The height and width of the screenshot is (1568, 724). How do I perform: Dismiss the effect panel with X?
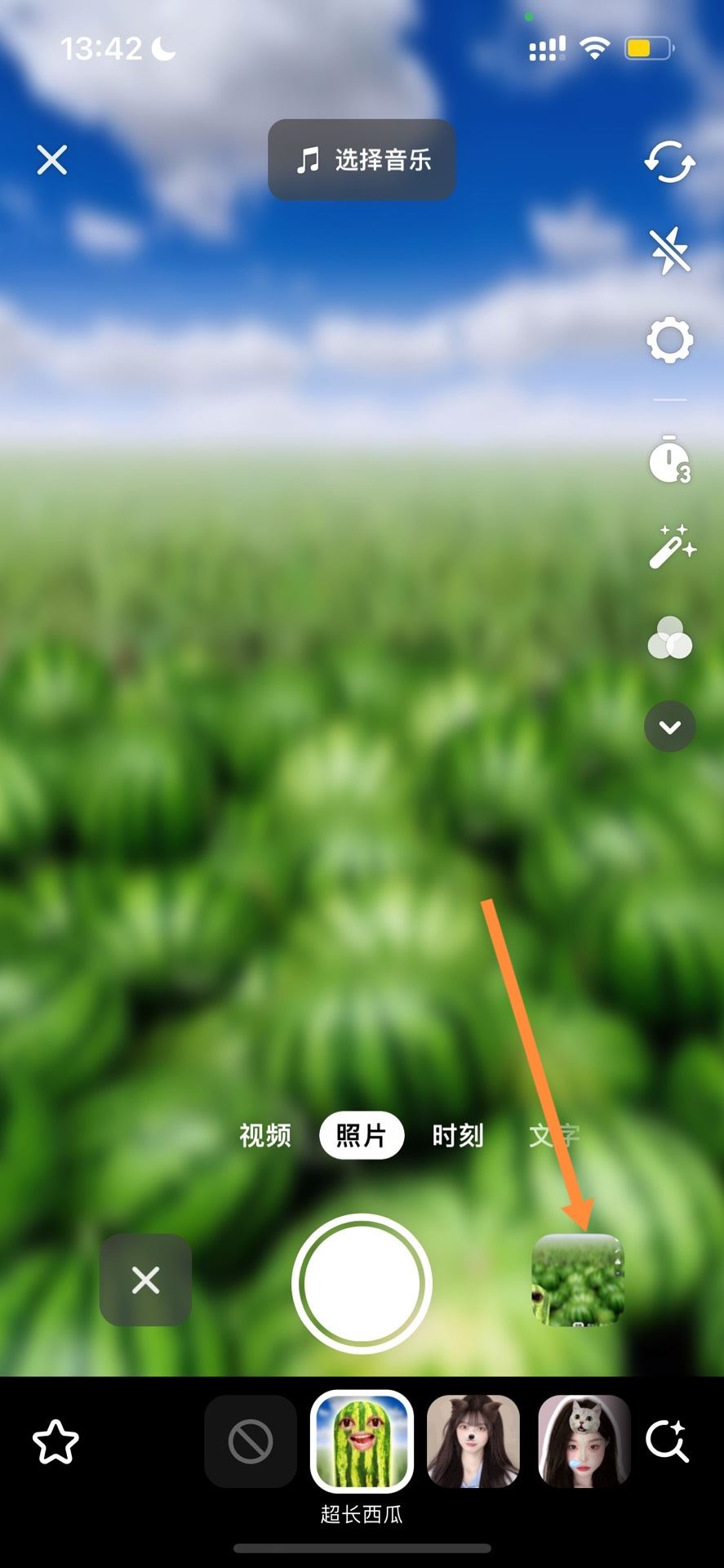coord(144,1281)
